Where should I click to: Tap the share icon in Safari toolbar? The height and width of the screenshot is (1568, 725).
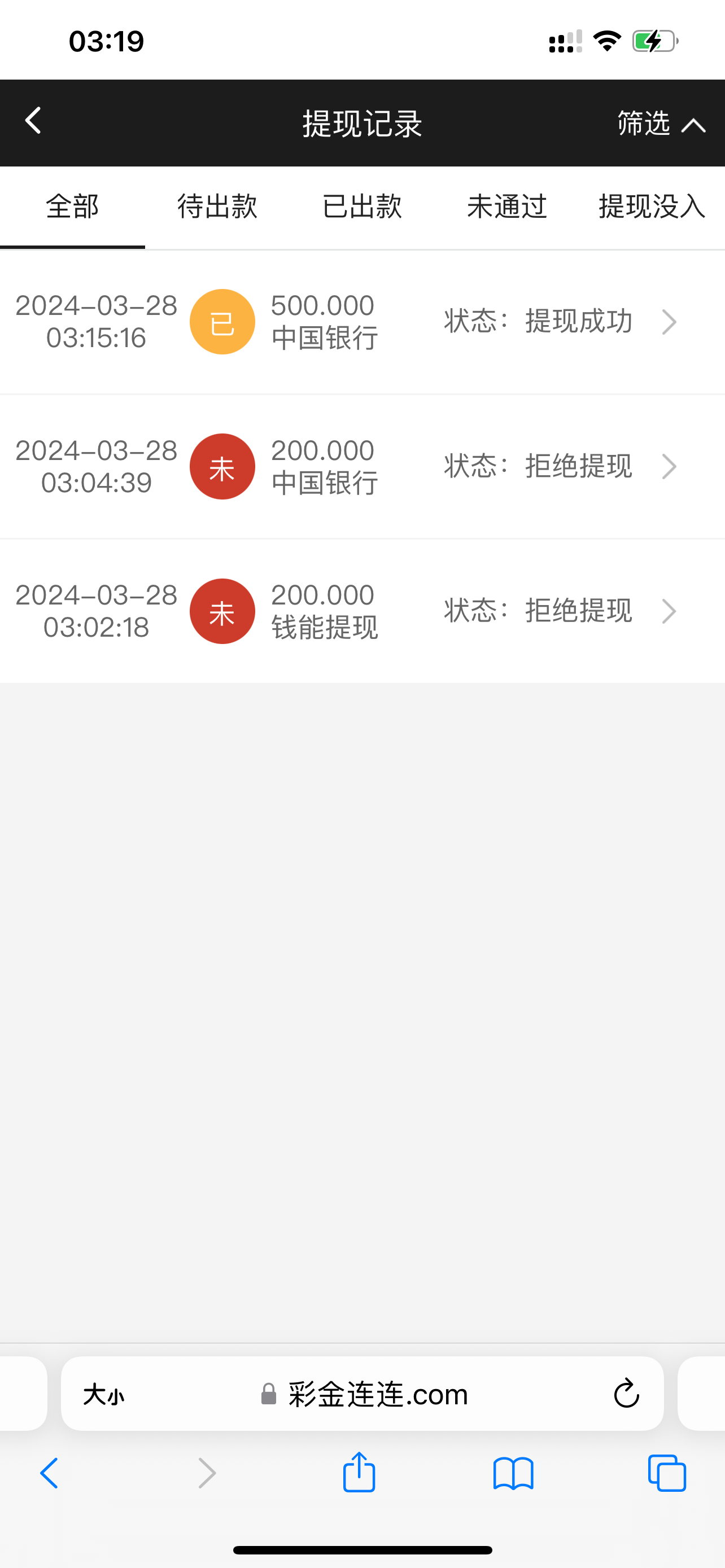tap(360, 1473)
